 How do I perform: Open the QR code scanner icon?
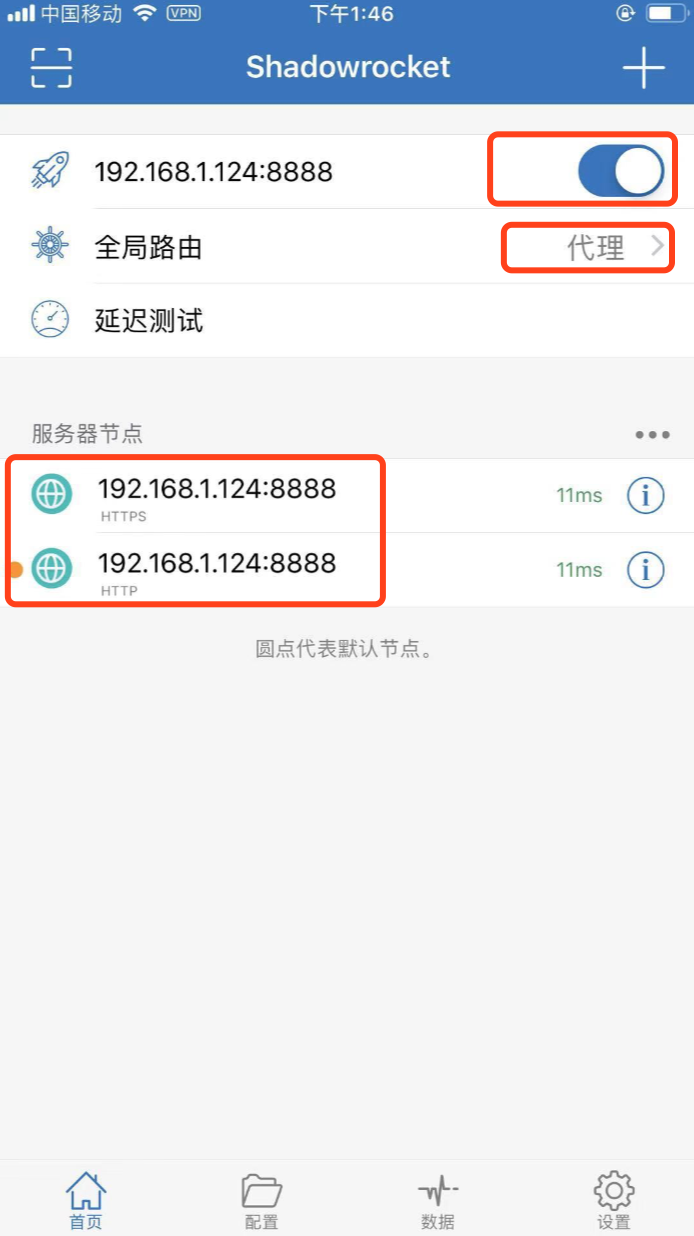pyautogui.click(x=51, y=67)
